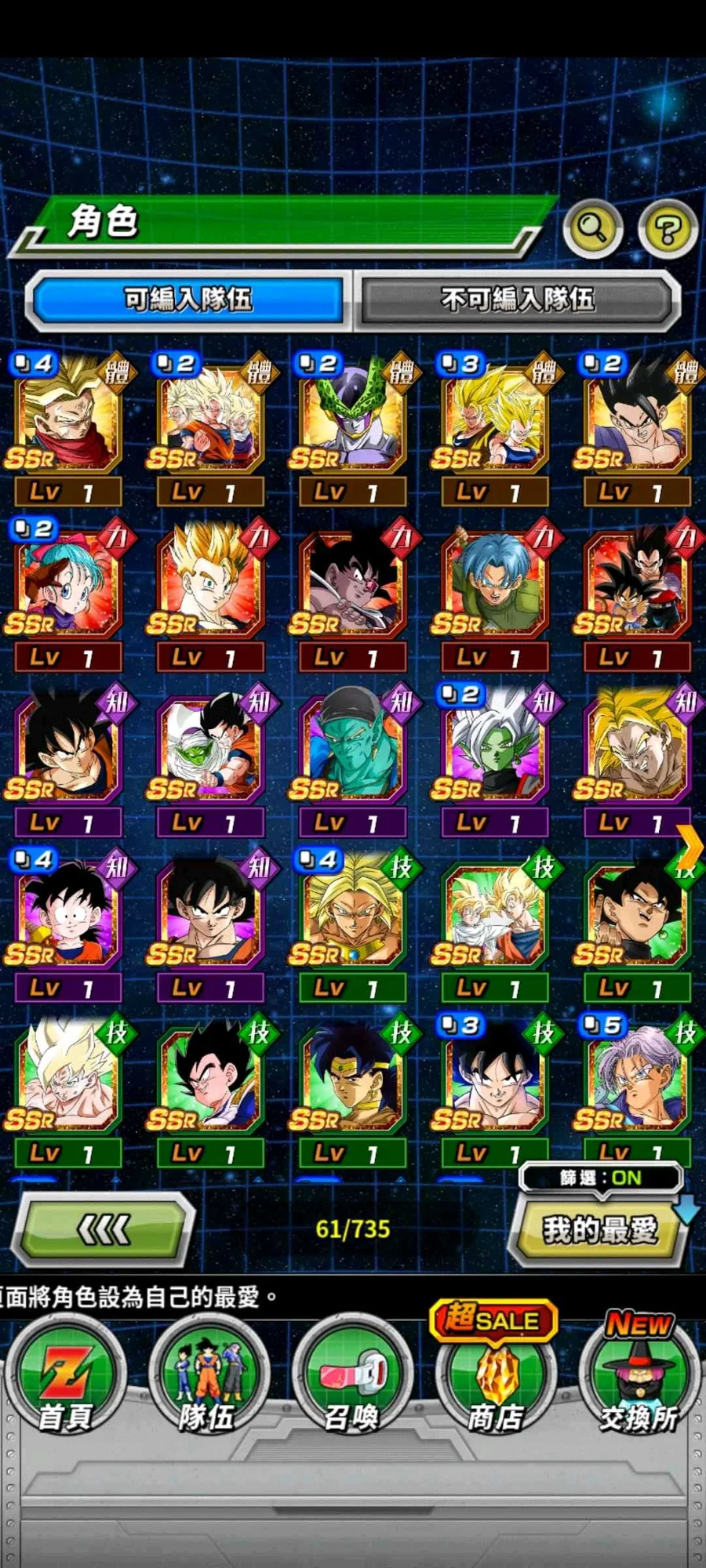The image size is (706, 1568).
Task: Select blue-haired Trunks 力 card
Action: (x=494, y=584)
